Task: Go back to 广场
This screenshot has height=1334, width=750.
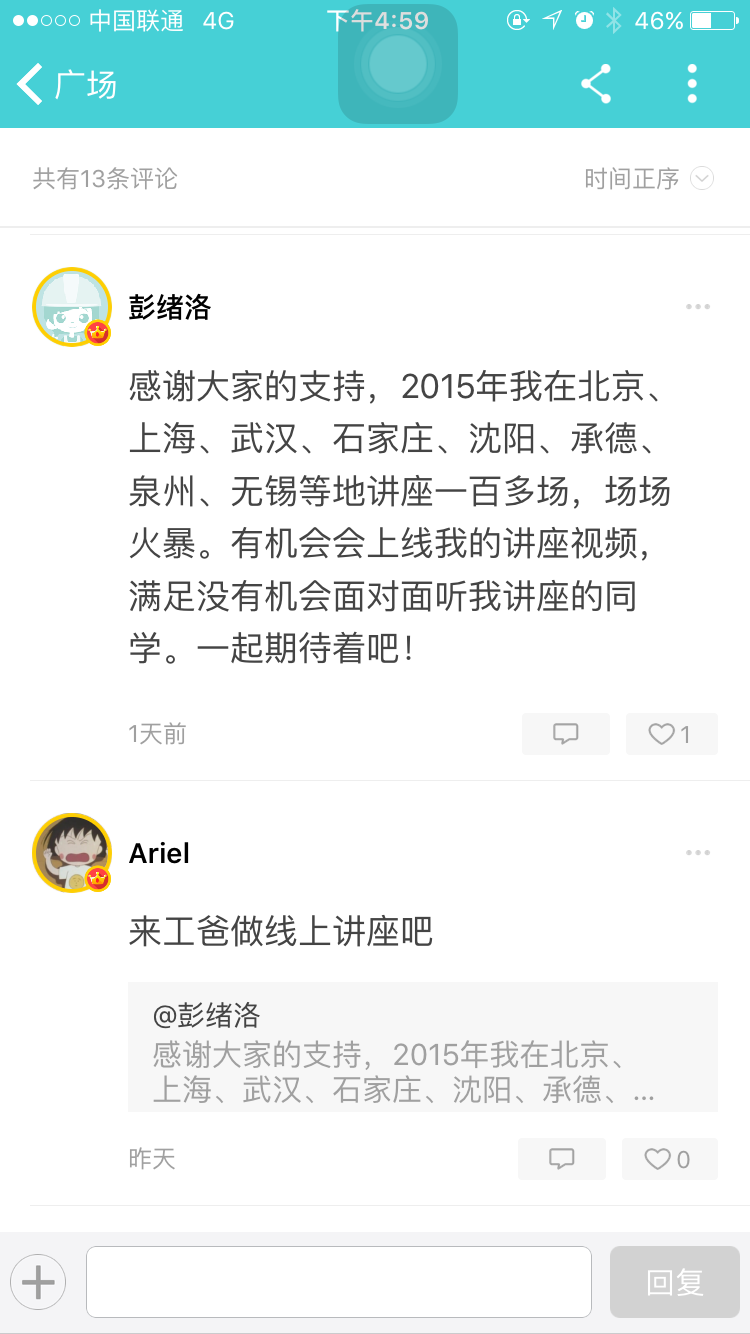Action: tap(66, 85)
